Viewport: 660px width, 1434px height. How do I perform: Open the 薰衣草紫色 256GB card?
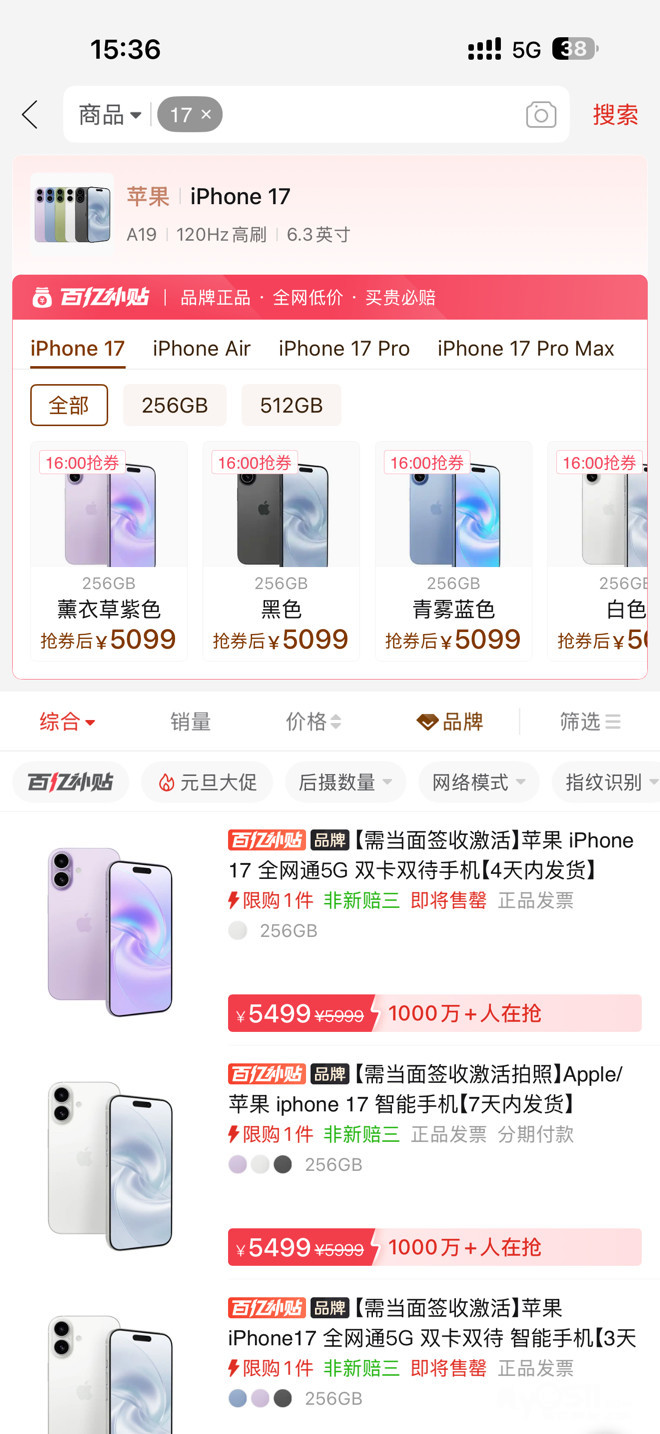pos(109,550)
